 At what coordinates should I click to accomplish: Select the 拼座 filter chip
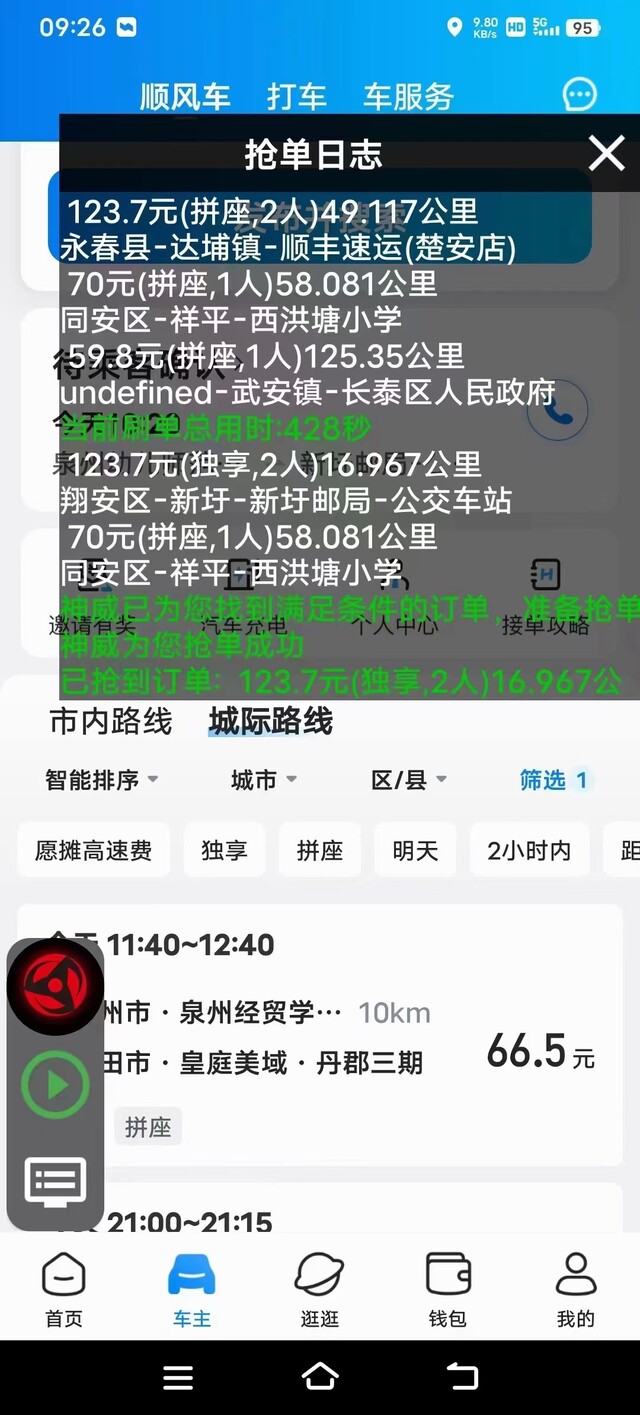[x=320, y=850]
